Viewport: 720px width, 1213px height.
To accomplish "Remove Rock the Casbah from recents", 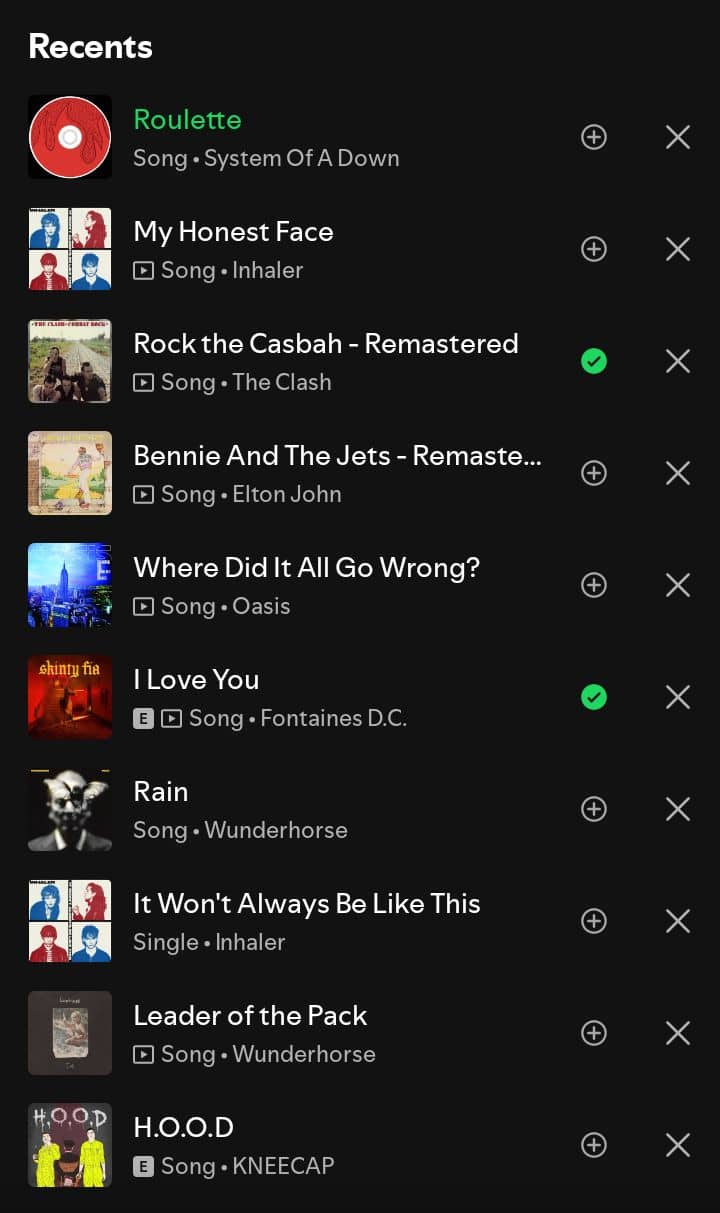I will (678, 361).
